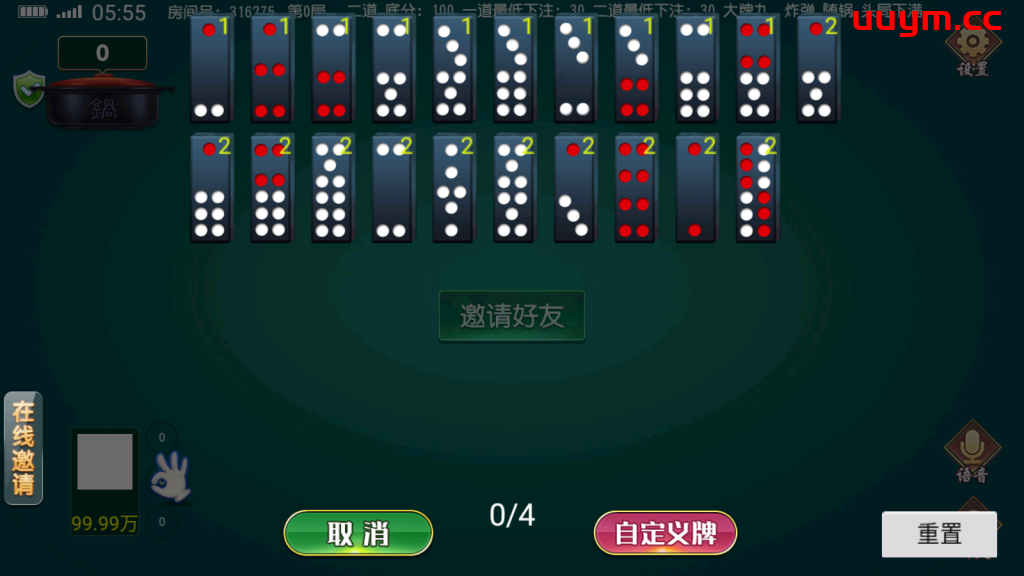Reset selection with the 重置 button
This screenshot has height=576, width=1024.
tap(939, 534)
